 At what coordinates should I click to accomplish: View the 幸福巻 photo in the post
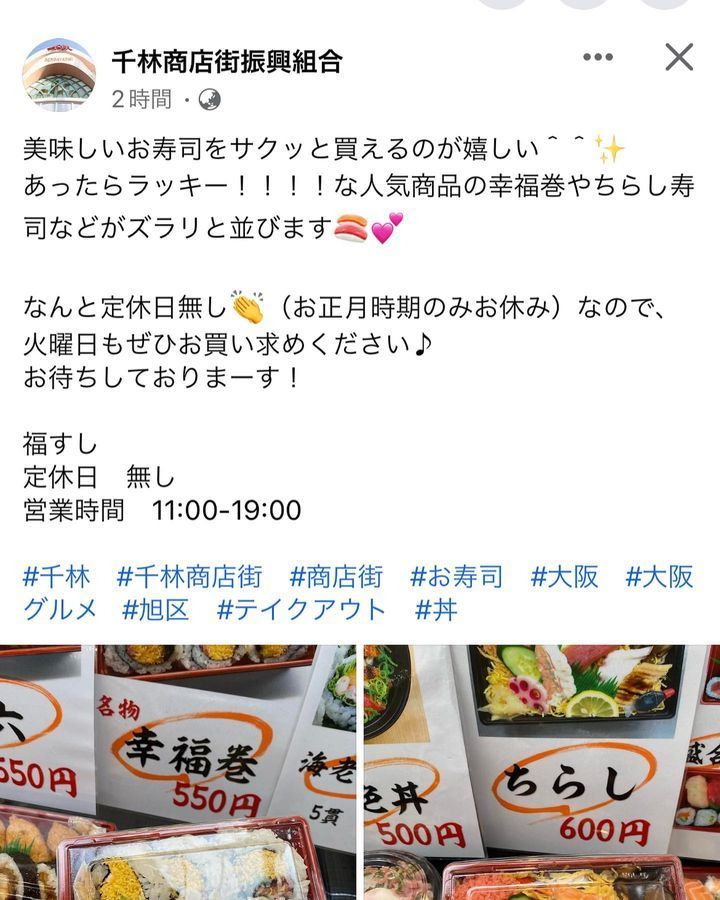click(178, 772)
